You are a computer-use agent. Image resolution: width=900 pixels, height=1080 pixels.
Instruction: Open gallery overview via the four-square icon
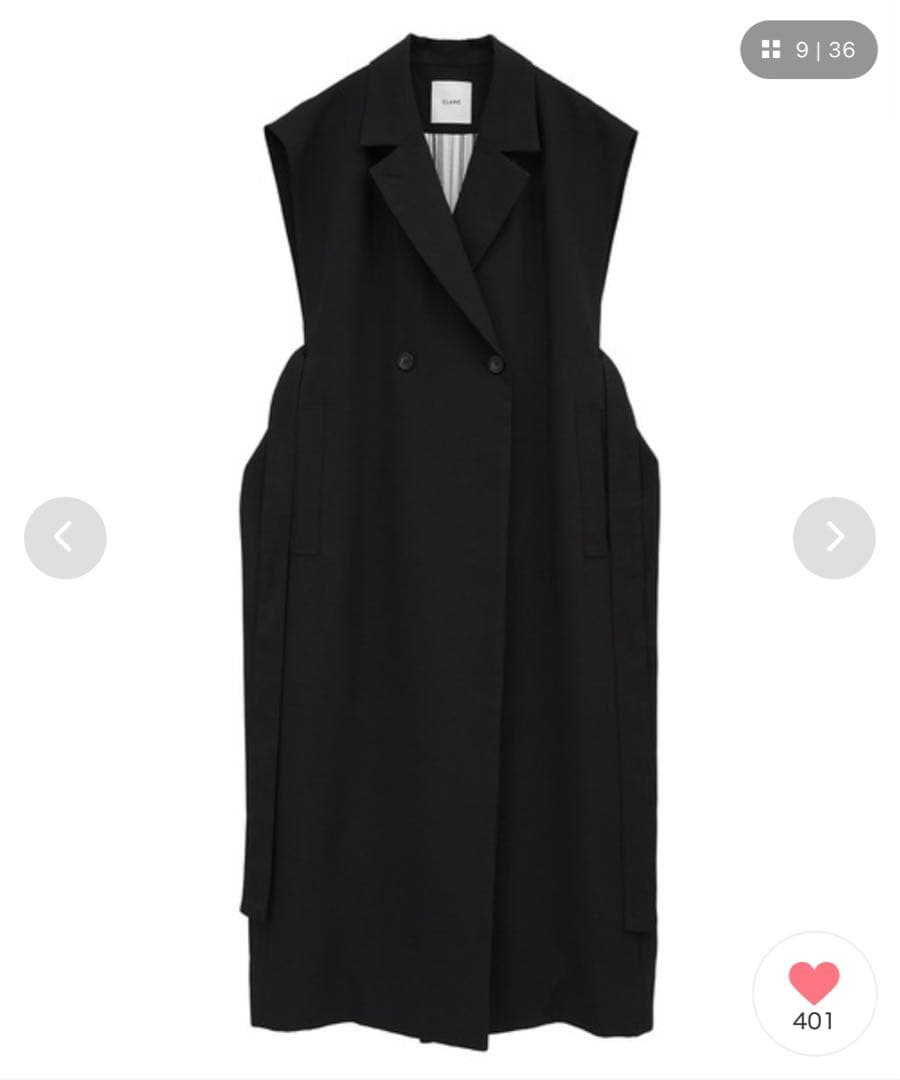pyautogui.click(x=769, y=49)
